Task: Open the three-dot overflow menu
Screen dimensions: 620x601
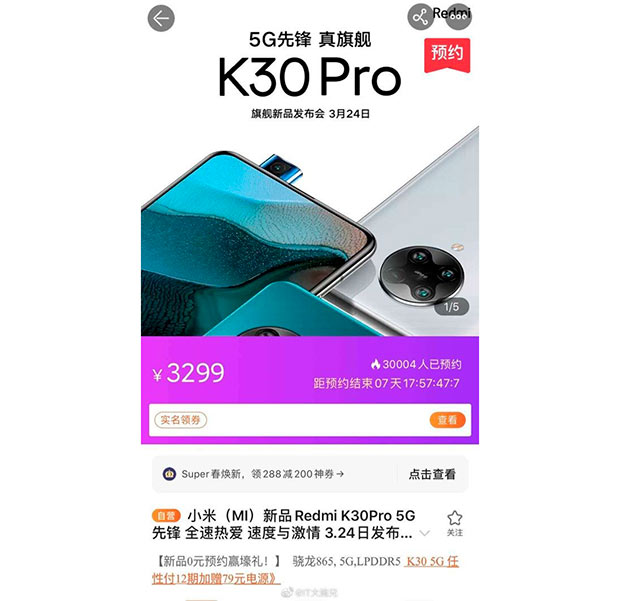Action: [459, 18]
